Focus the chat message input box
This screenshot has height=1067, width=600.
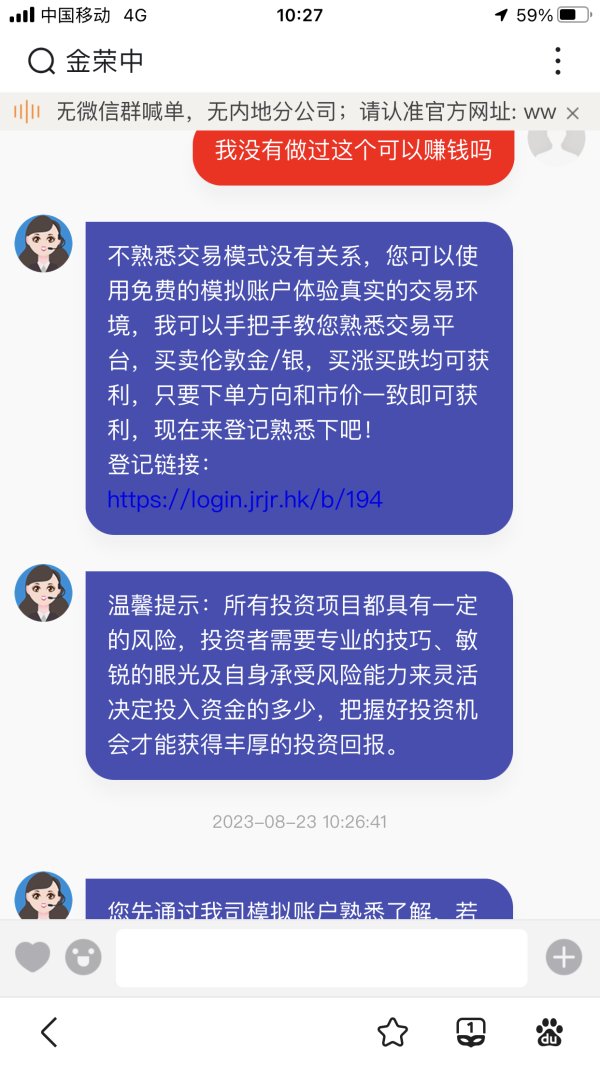click(x=321, y=957)
